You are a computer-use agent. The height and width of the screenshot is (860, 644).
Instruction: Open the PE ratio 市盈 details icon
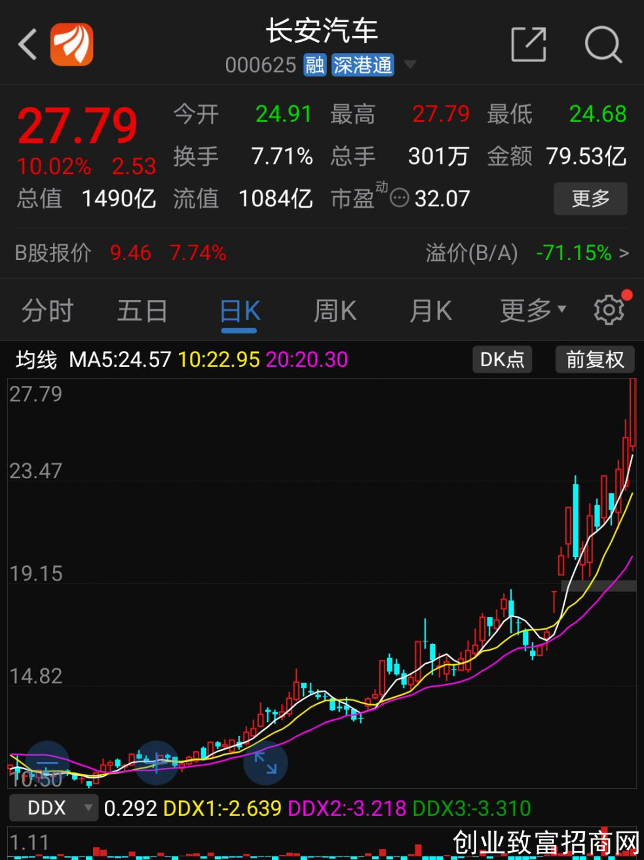coord(399,199)
